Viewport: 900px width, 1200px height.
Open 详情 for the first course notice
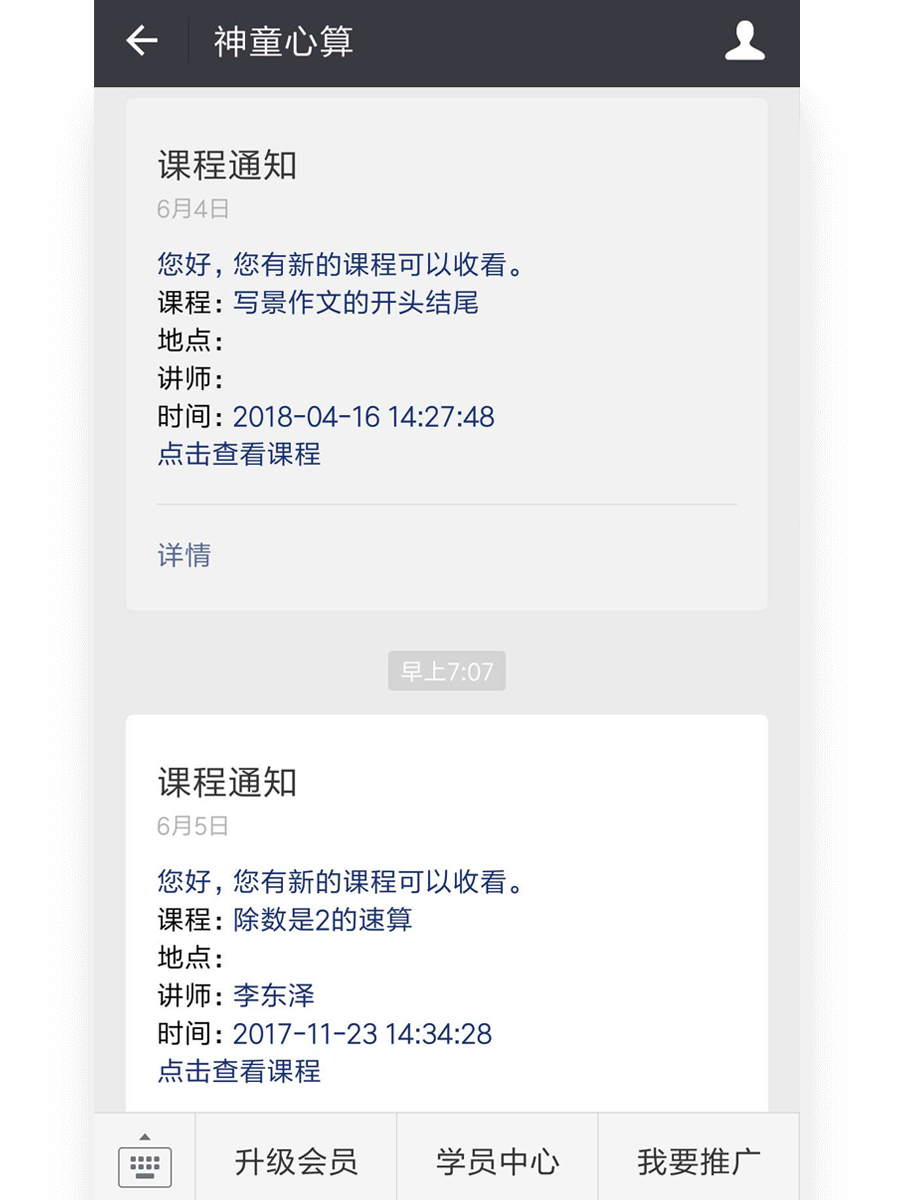[x=183, y=555]
